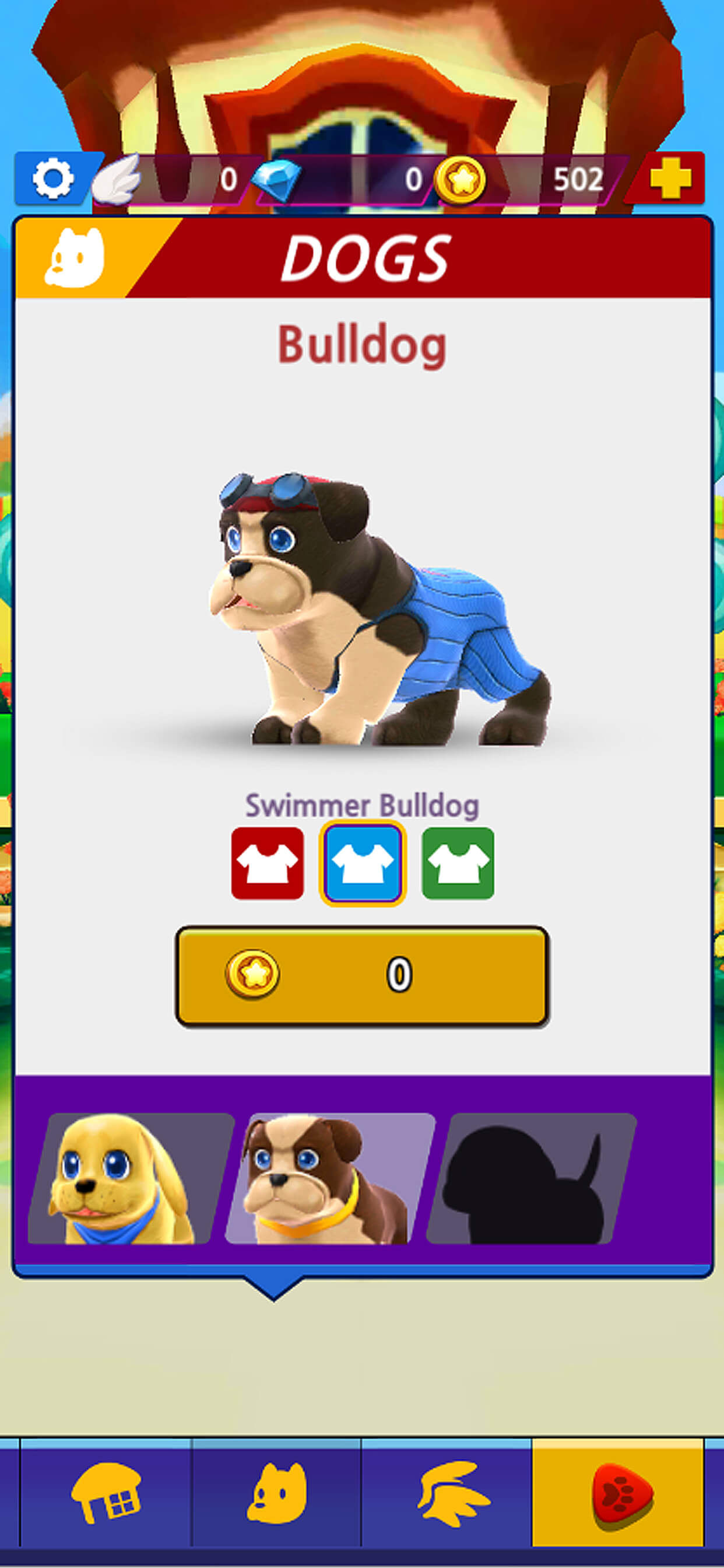Viewport: 724px width, 1568px height.
Task: Open the locked silhouette dog
Action: pyautogui.click(x=530, y=1178)
